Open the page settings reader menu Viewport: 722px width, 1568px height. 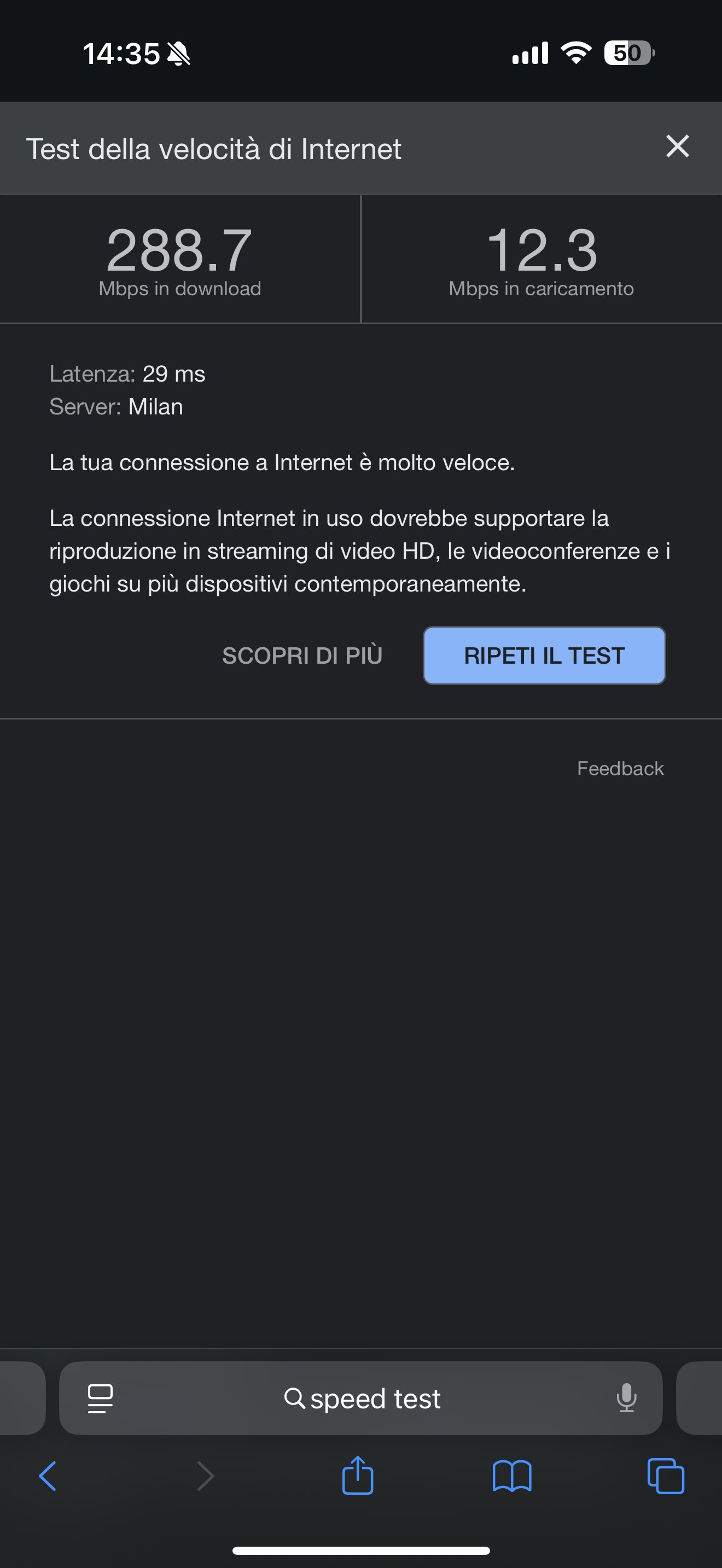[101, 1398]
